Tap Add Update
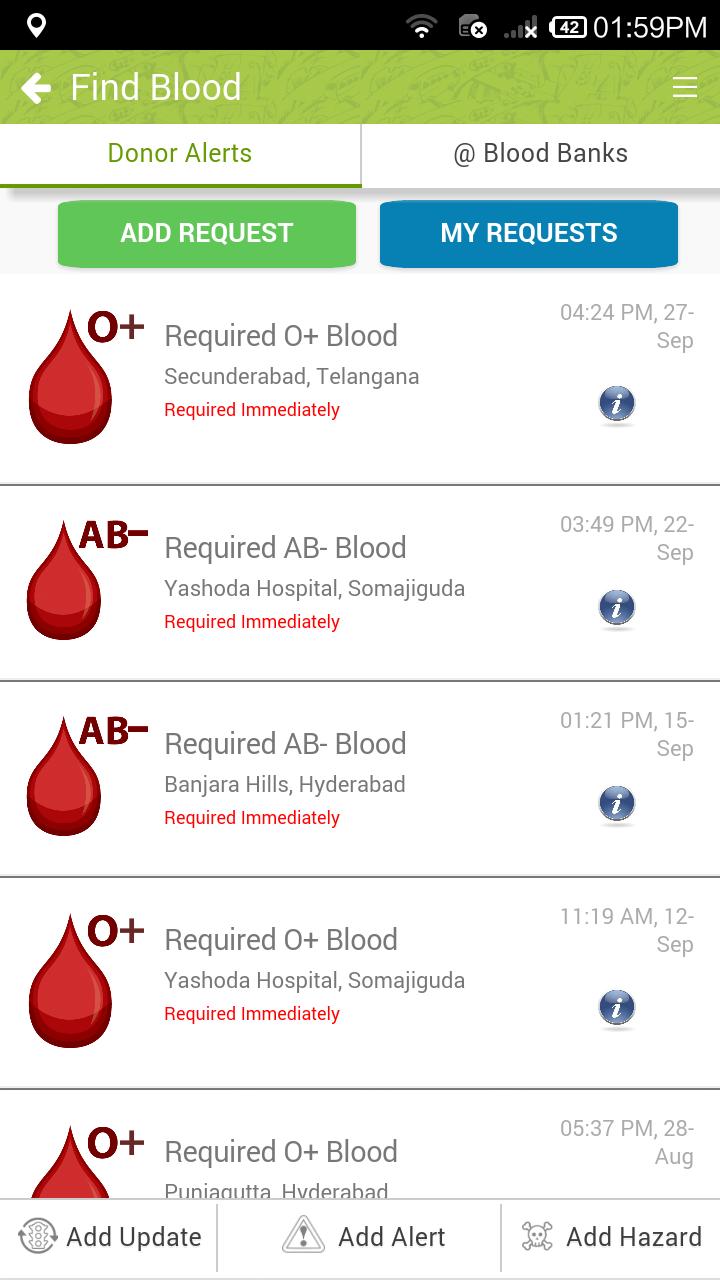This screenshot has width=720, height=1280. coord(110,1237)
